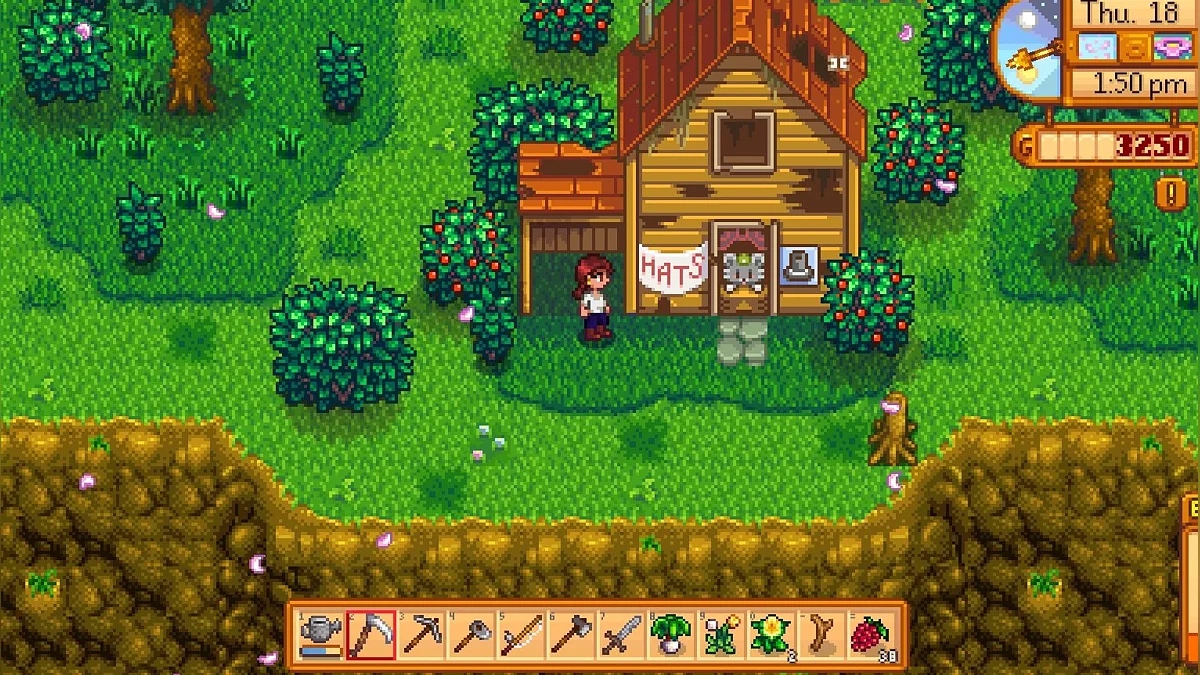Select the hoe tool slot
The height and width of the screenshot is (675, 1200).
click(x=471, y=634)
